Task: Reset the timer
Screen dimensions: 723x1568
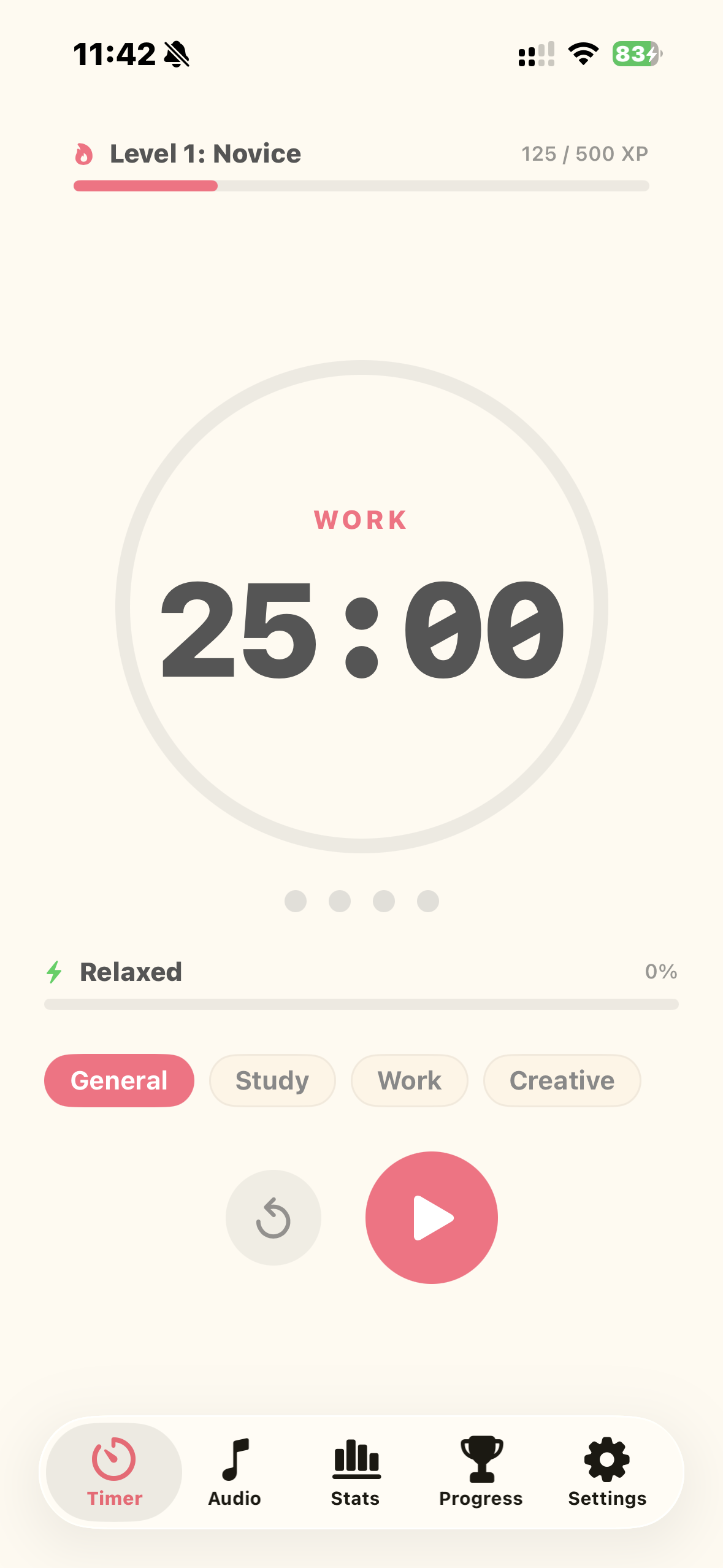Action: point(273,1217)
